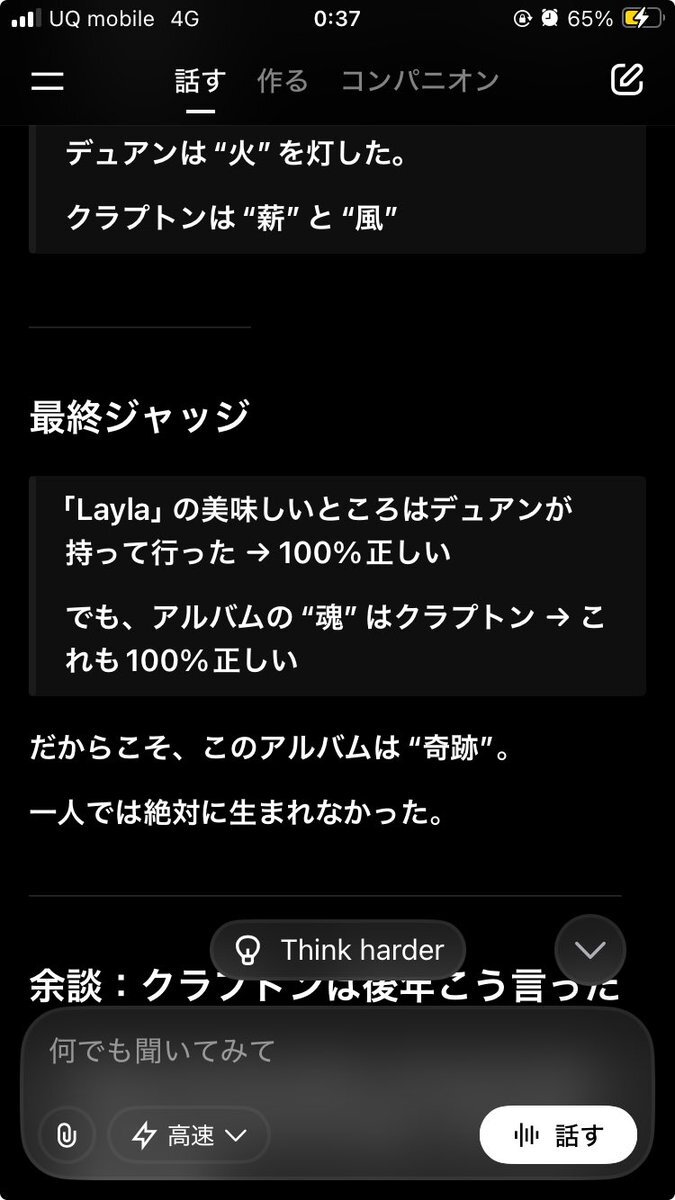
Task: Start voice mode with 話す button
Action: pos(558,1135)
